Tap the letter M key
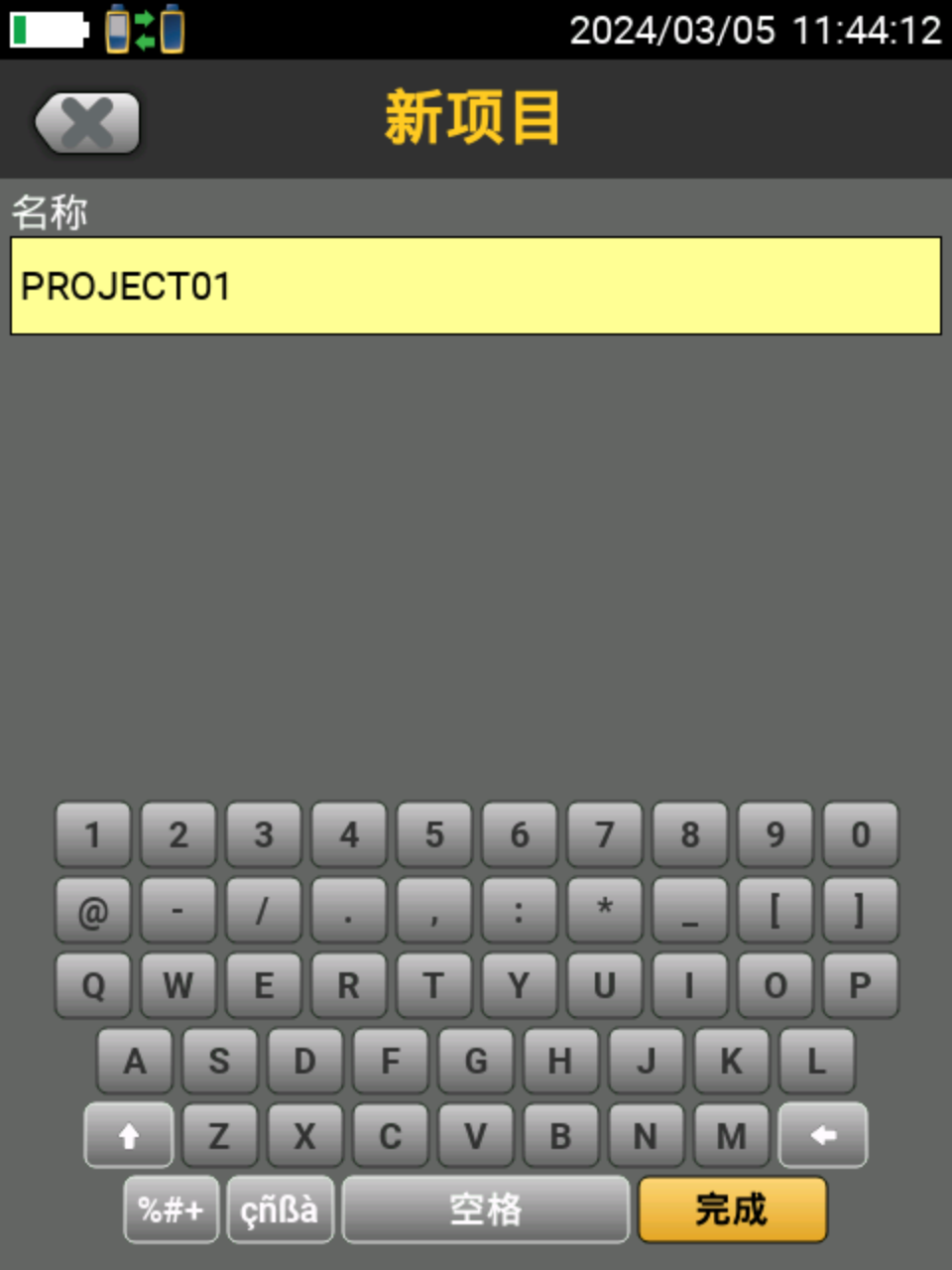Viewport: 952px width, 1270px height. [732, 1135]
